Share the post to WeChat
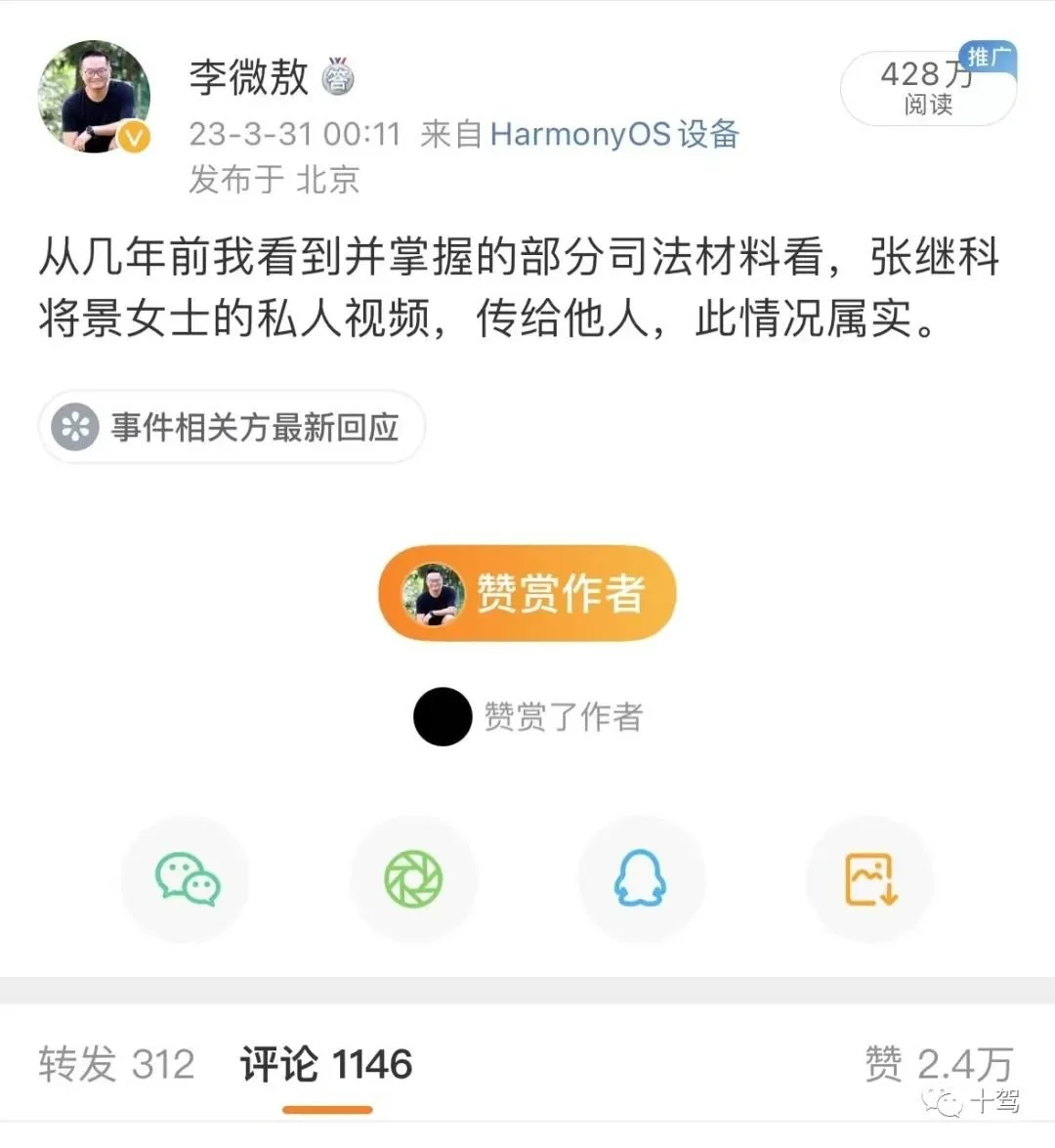The height and width of the screenshot is (1148, 1055). click(186, 879)
